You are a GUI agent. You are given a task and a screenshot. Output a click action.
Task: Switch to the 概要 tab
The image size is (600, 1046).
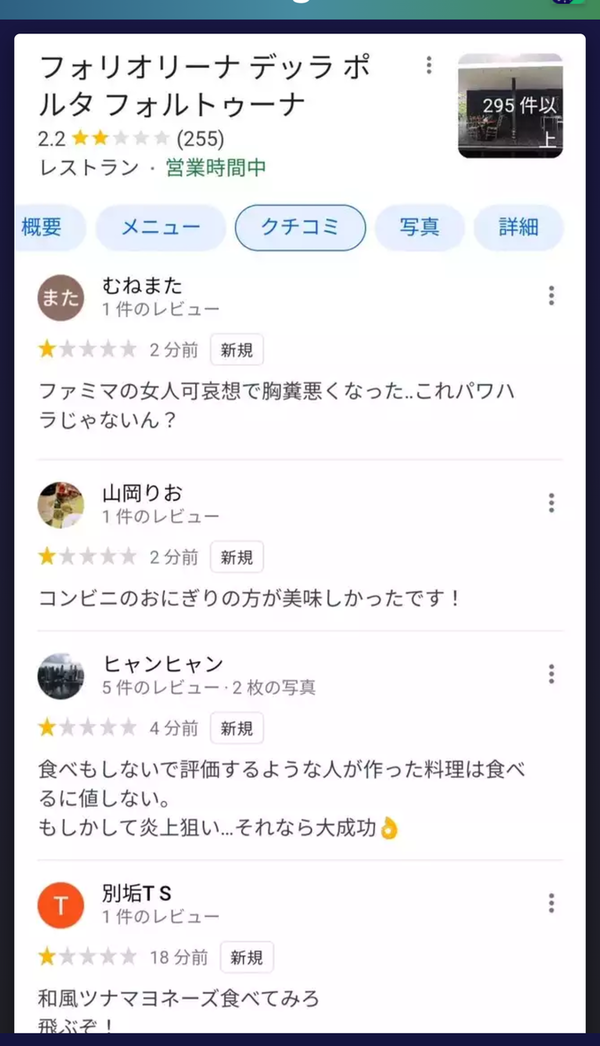tap(43, 228)
